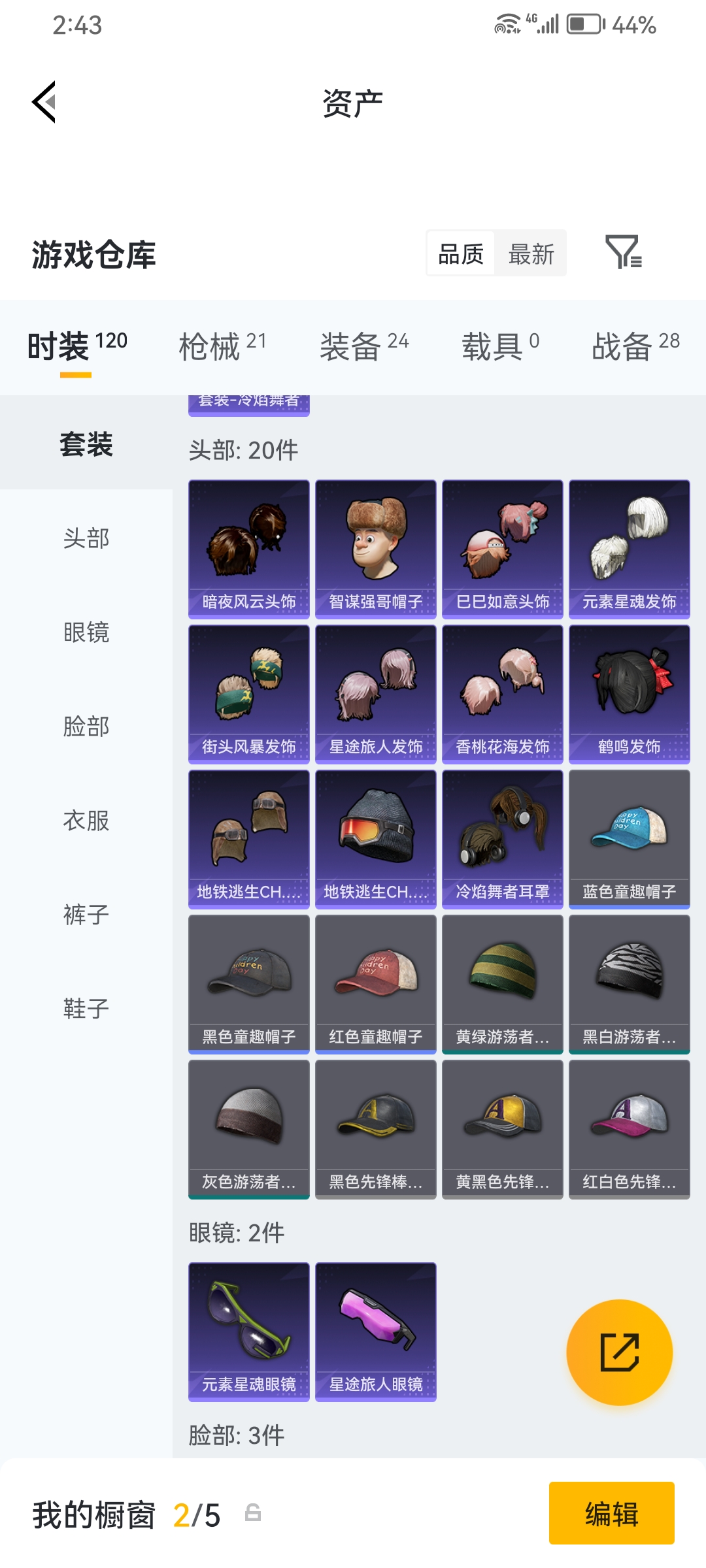Open the 智谋强哥帽子 item
706x1568 pixels.
[376, 549]
